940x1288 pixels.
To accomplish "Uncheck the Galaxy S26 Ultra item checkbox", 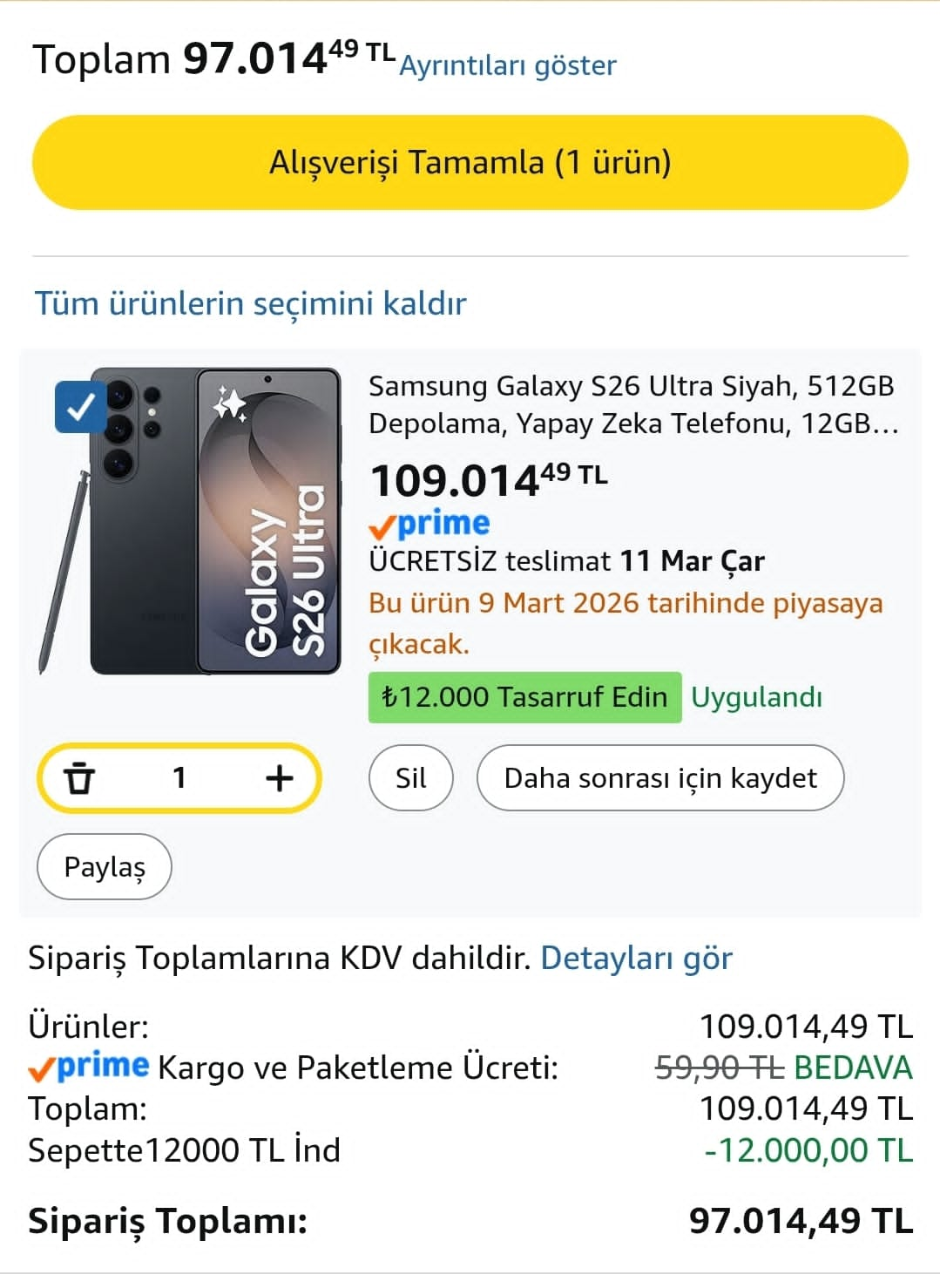I will [x=80, y=407].
